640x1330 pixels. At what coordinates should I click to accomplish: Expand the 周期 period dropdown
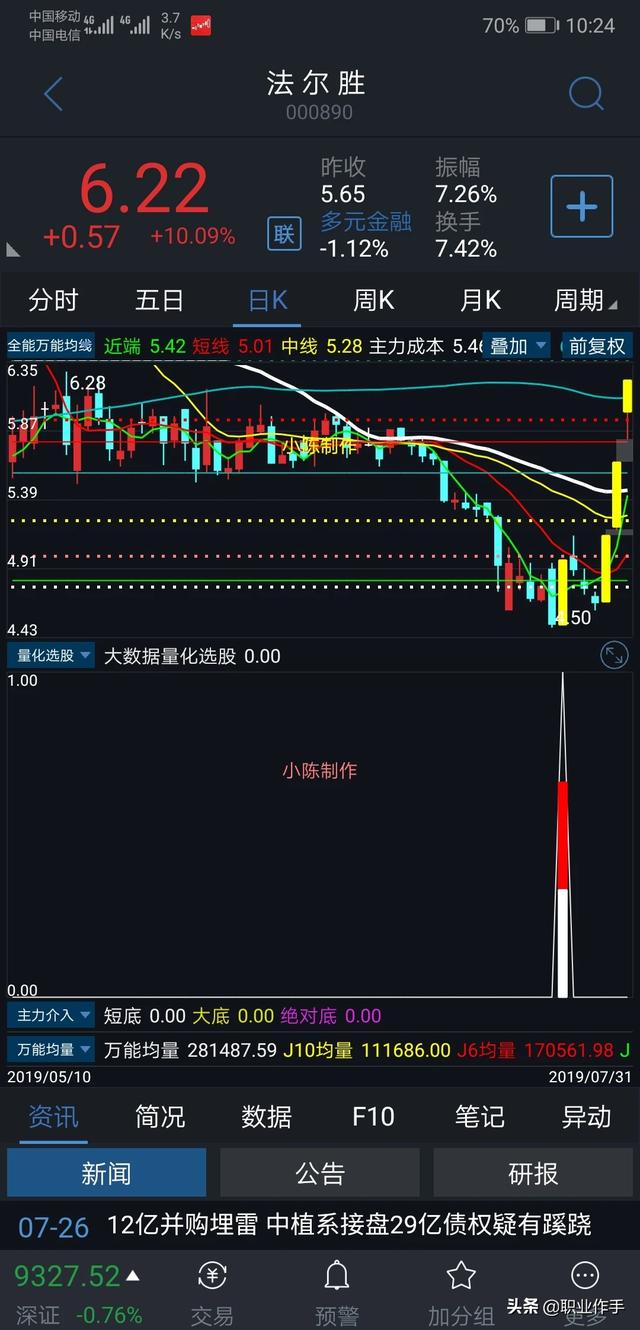[590, 299]
